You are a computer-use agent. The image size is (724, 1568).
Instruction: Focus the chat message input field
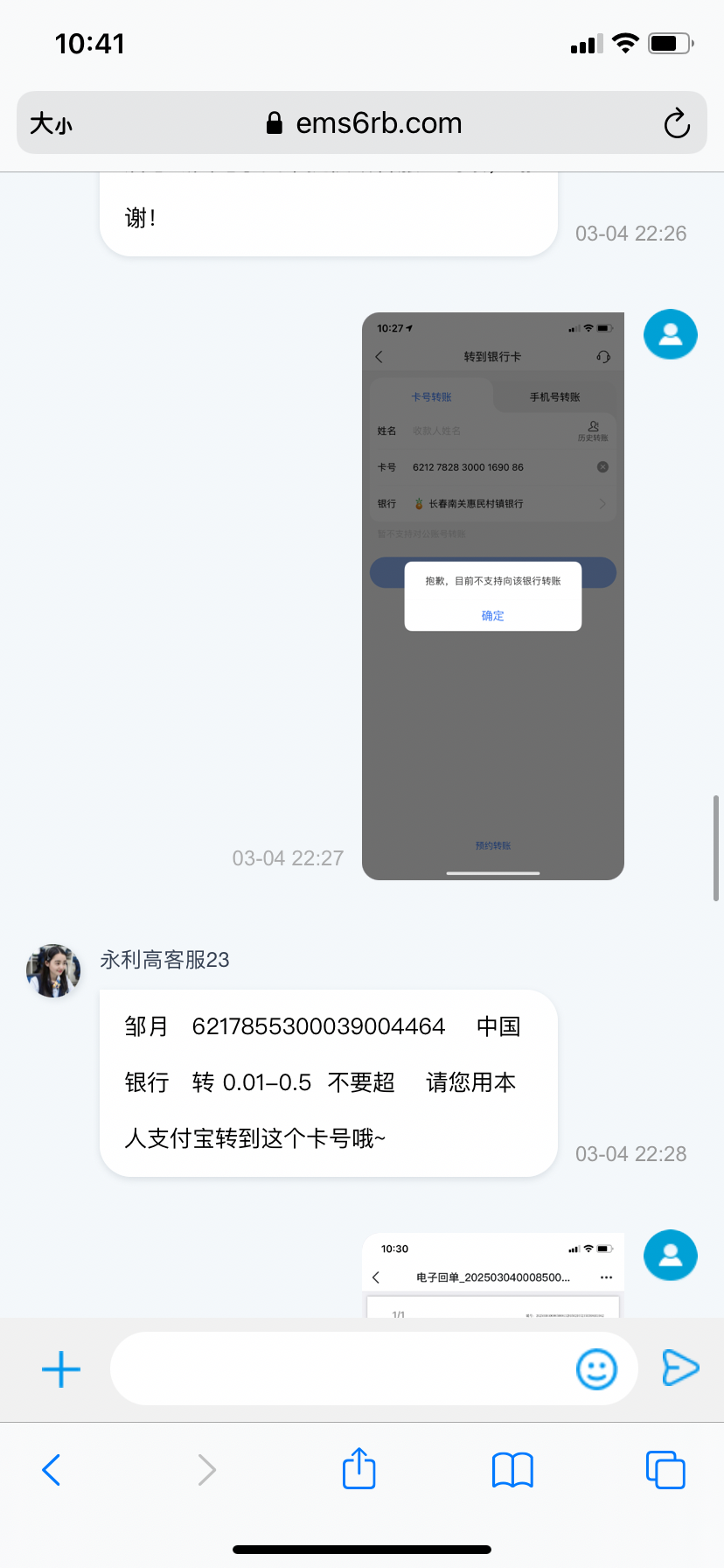(x=341, y=1369)
